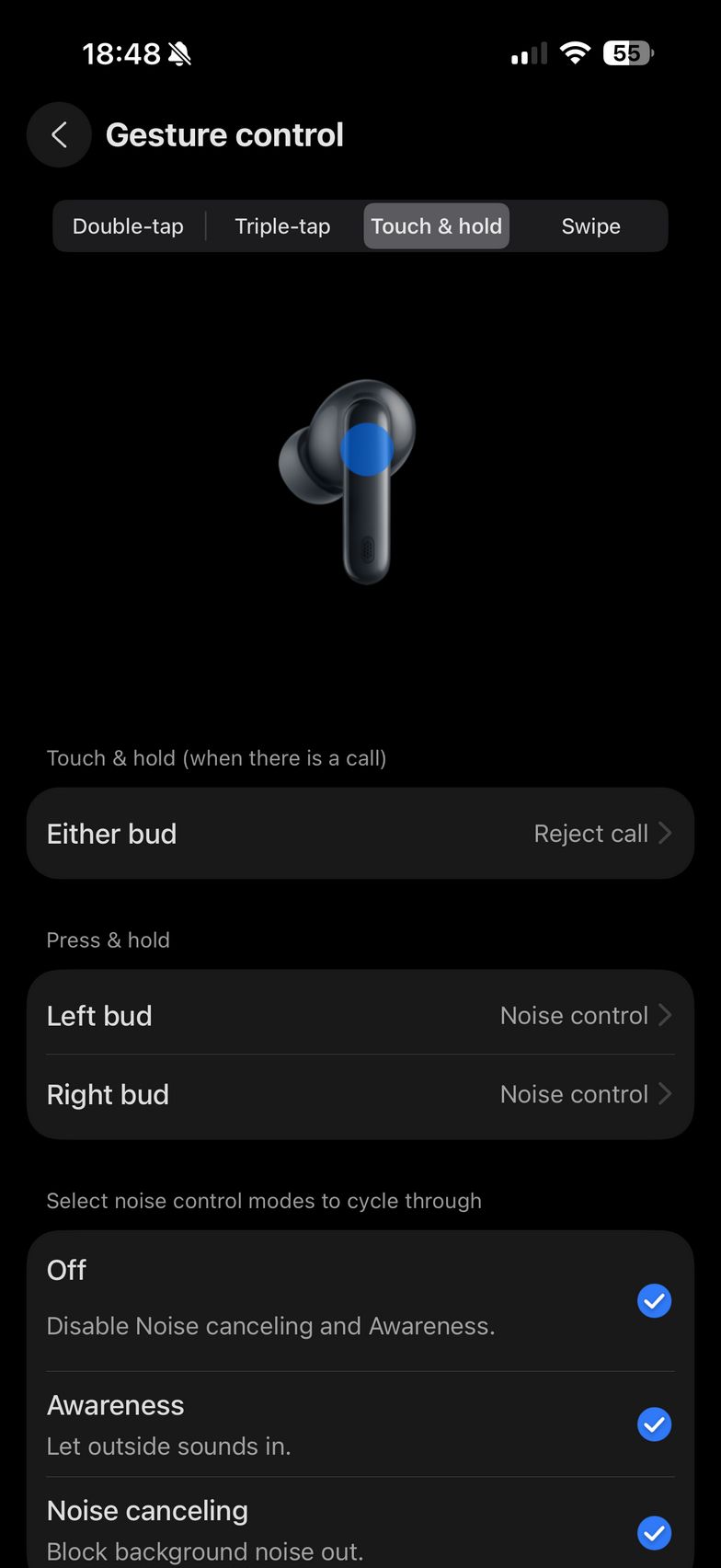
Task: Uncheck the Noise canceling mode
Action: click(654, 1533)
